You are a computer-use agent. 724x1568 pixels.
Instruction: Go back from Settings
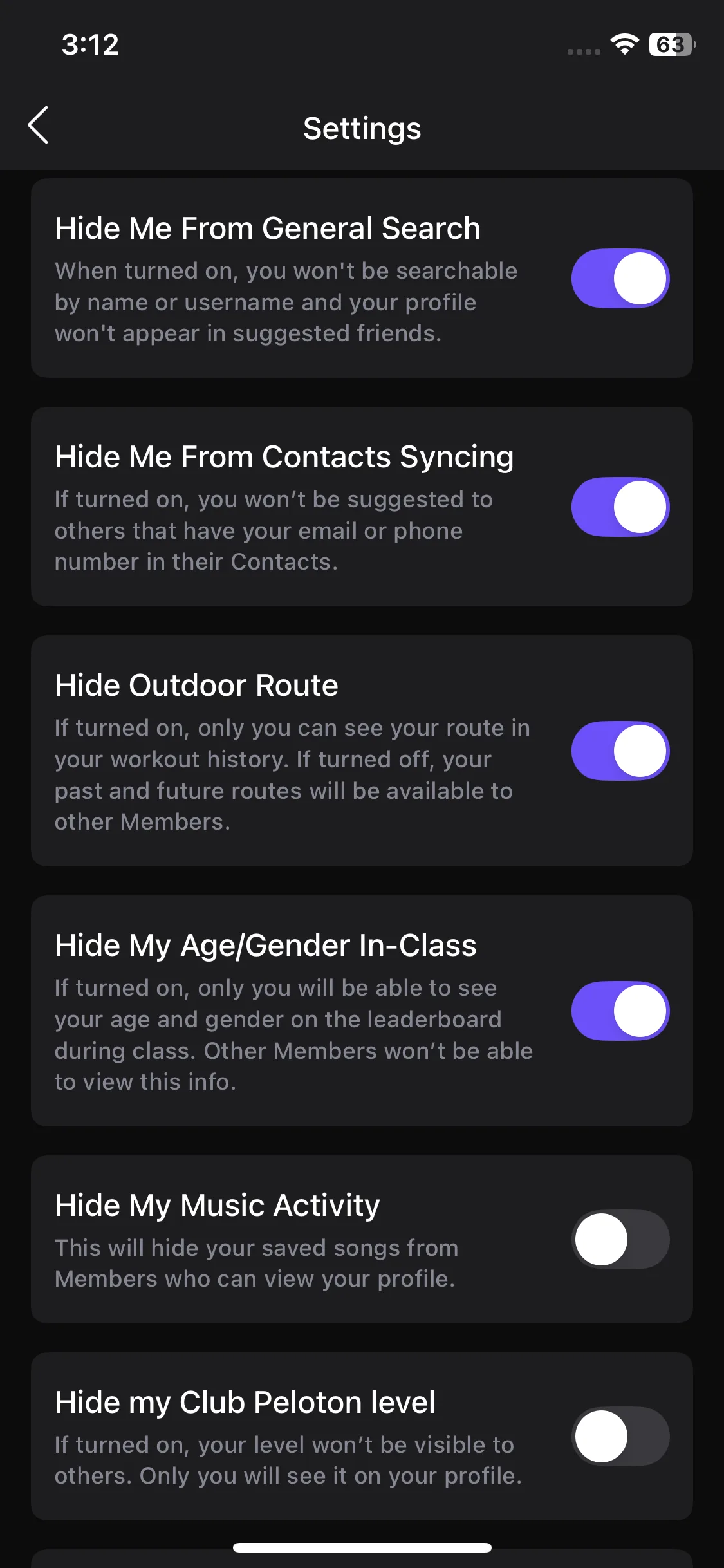click(x=39, y=126)
